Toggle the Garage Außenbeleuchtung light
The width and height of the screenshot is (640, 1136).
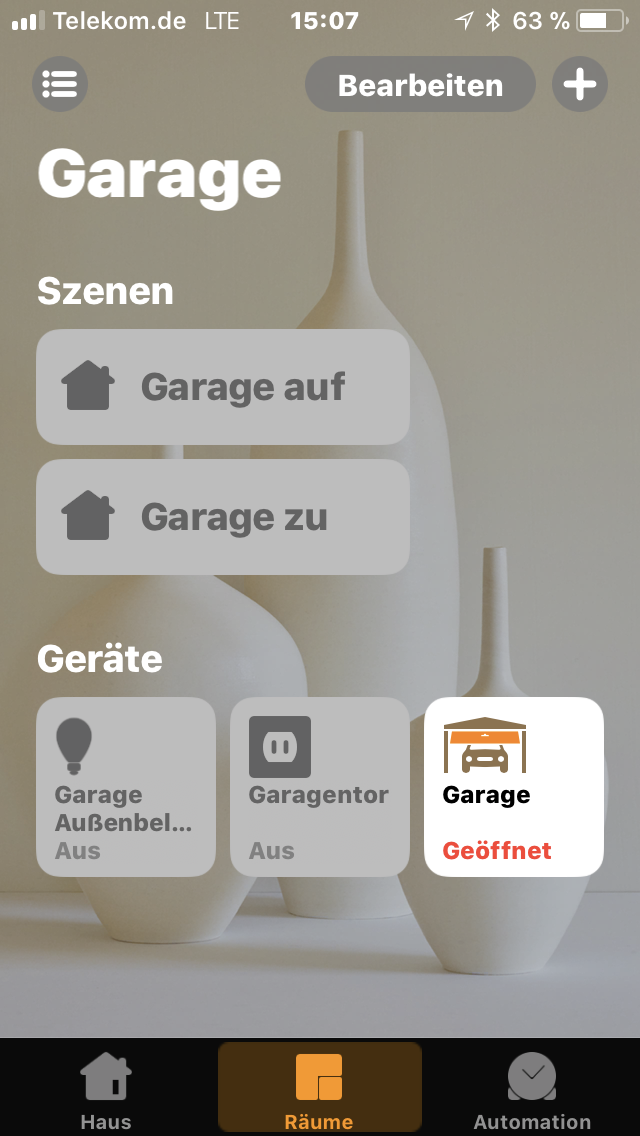tap(126, 787)
